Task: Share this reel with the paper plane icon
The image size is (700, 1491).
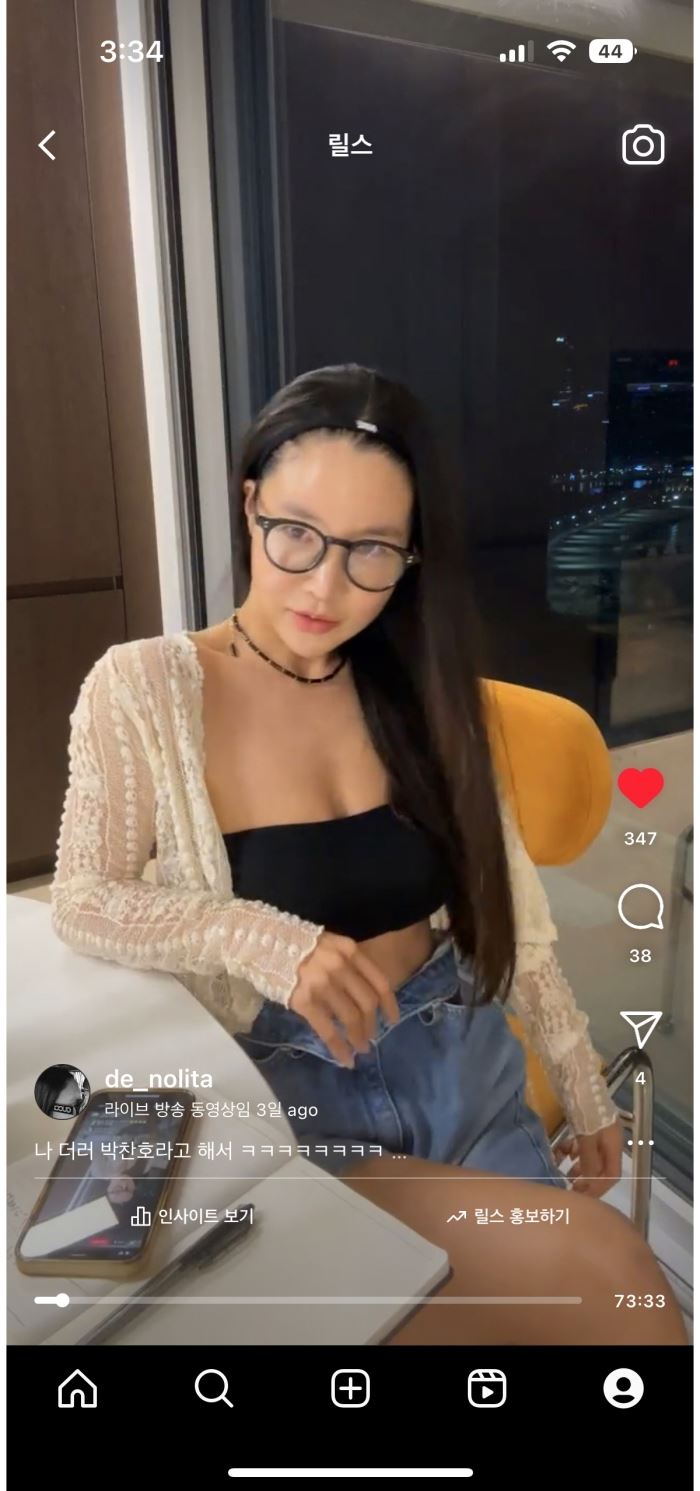Action: [640, 1029]
